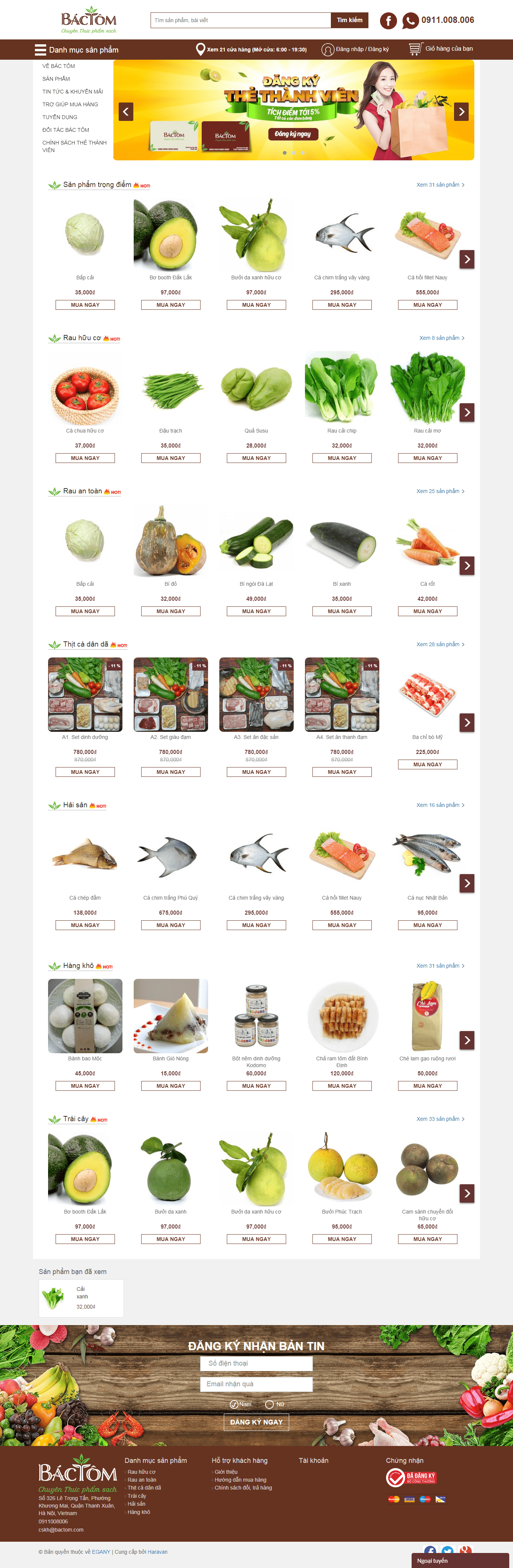This screenshot has height=1568, width=513.
Task: Open Giỏ hàng của bạn cart
Action: coord(441,49)
